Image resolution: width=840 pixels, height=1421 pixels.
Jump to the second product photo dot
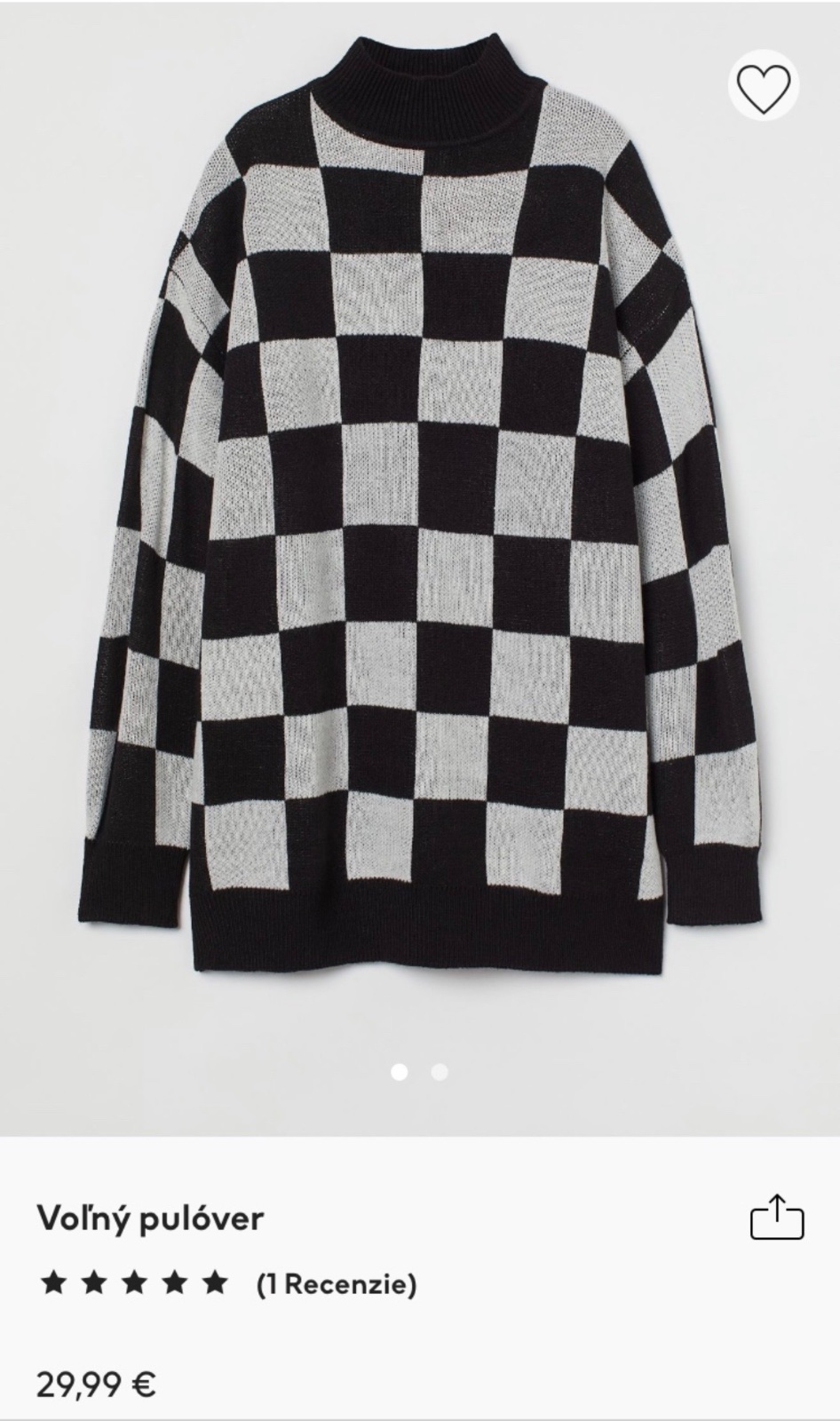coord(440,1072)
